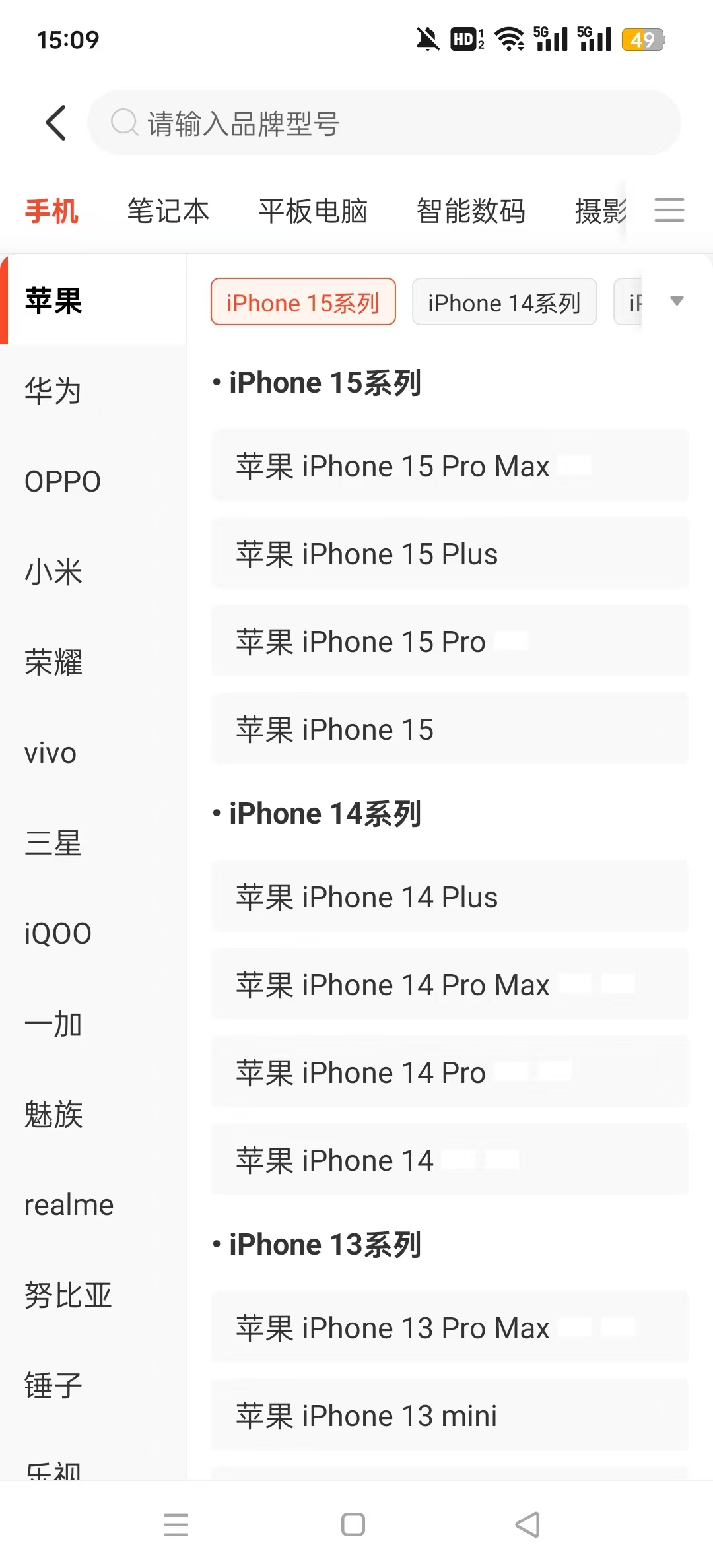Open 苹果 iPhone 13 mini
713x1568 pixels.
click(x=450, y=1416)
